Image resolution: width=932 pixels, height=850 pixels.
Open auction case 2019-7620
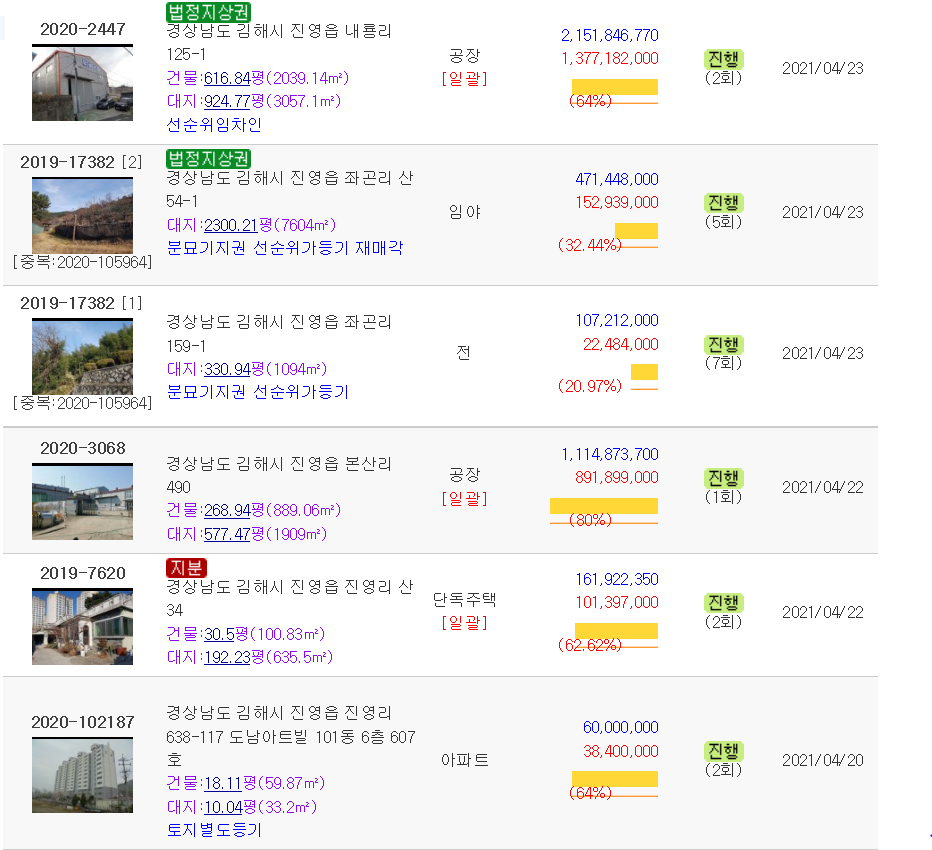pos(82,573)
